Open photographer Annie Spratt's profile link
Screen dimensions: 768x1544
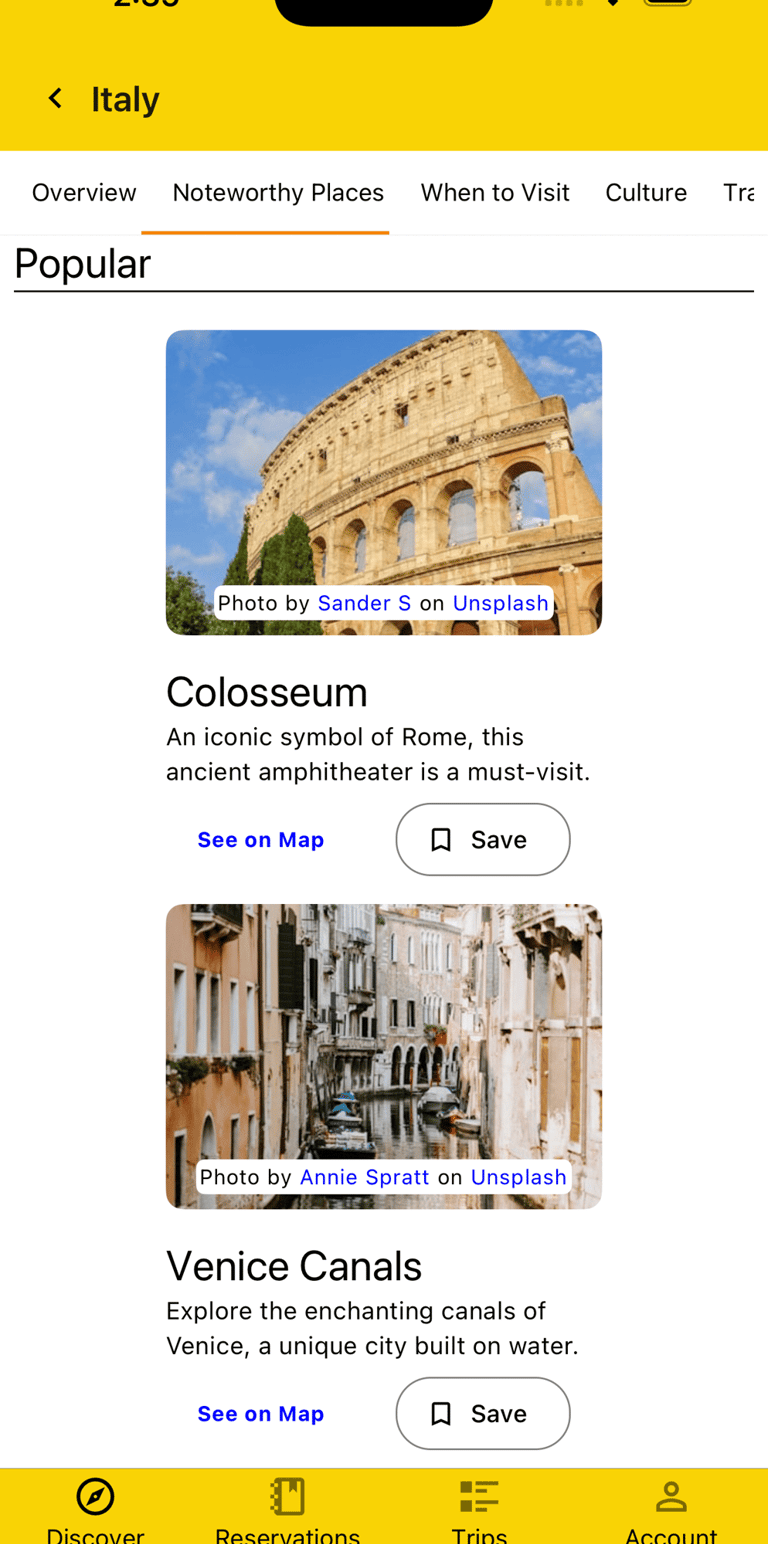click(364, 1177)
